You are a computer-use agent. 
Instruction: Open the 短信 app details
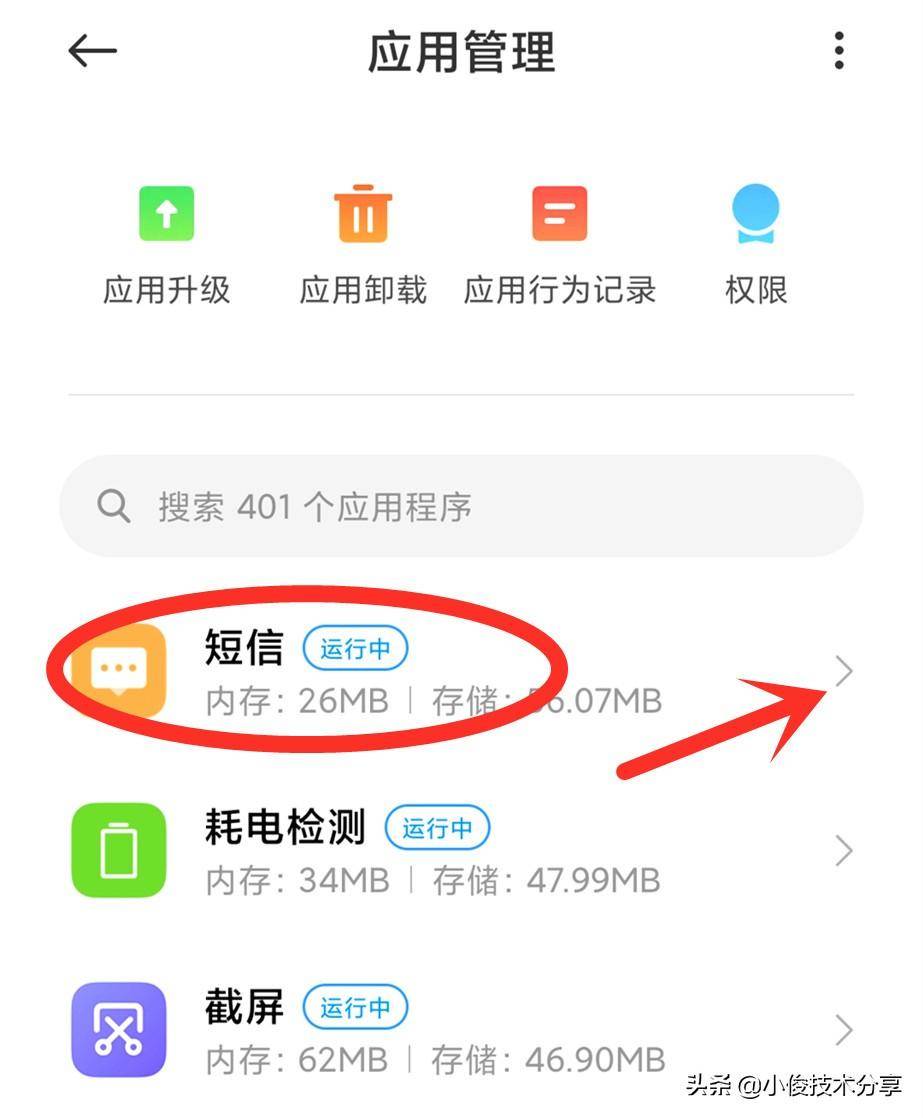point(460,671)
